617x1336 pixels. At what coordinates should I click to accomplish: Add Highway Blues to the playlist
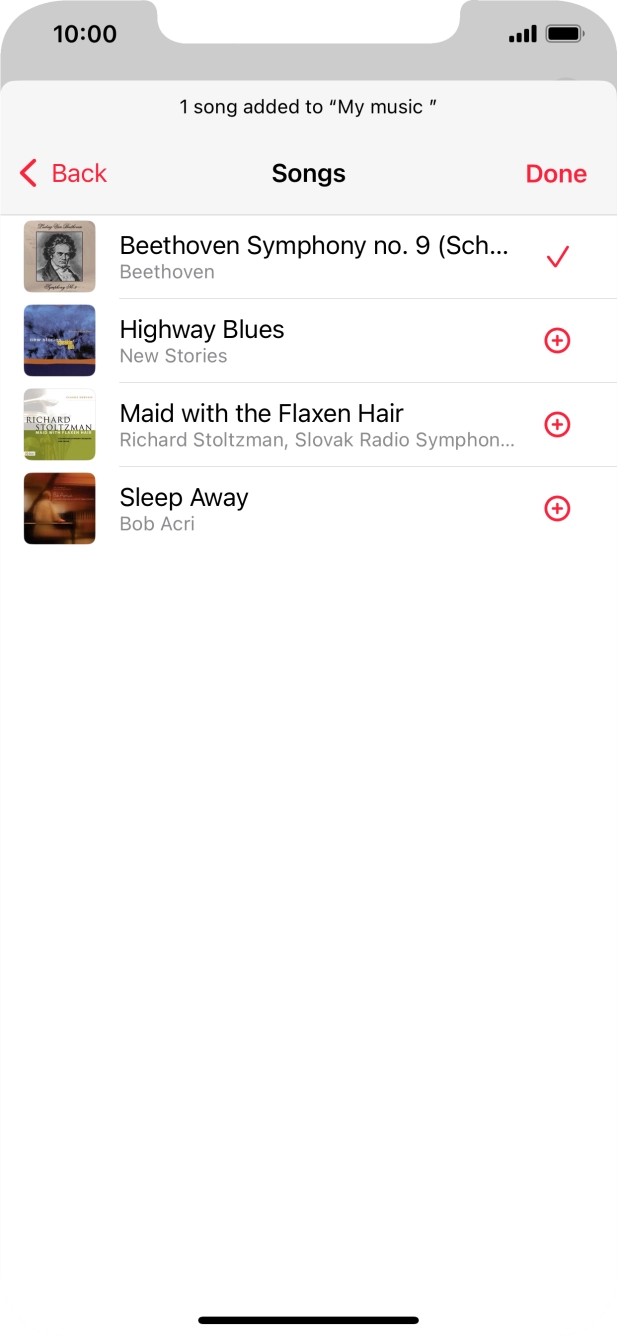tap(557, 341)
